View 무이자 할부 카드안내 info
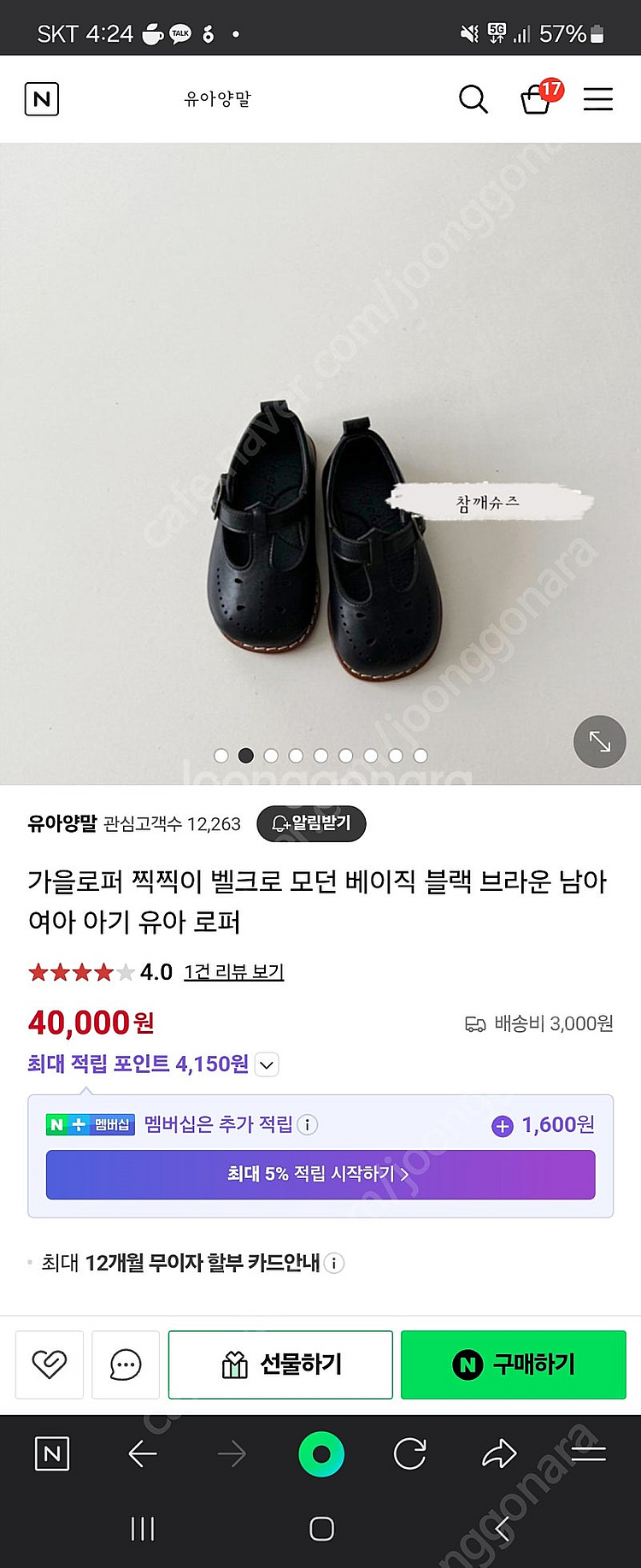 [x=335, y=1263]
